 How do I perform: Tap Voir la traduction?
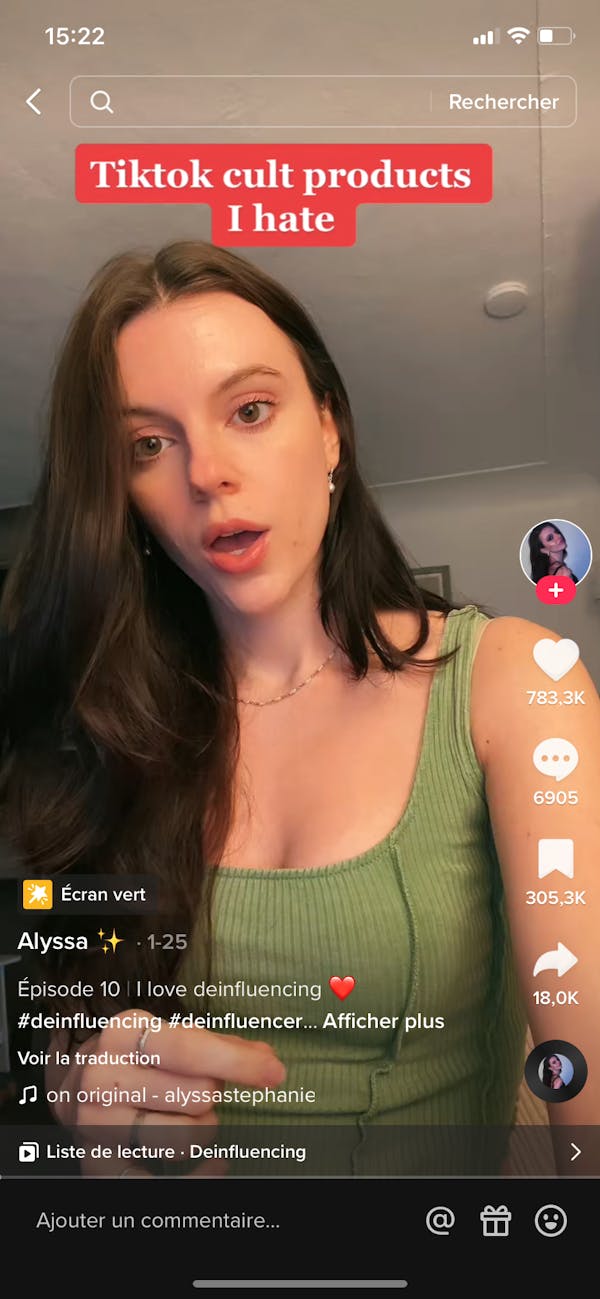(x=88, y=1057)
